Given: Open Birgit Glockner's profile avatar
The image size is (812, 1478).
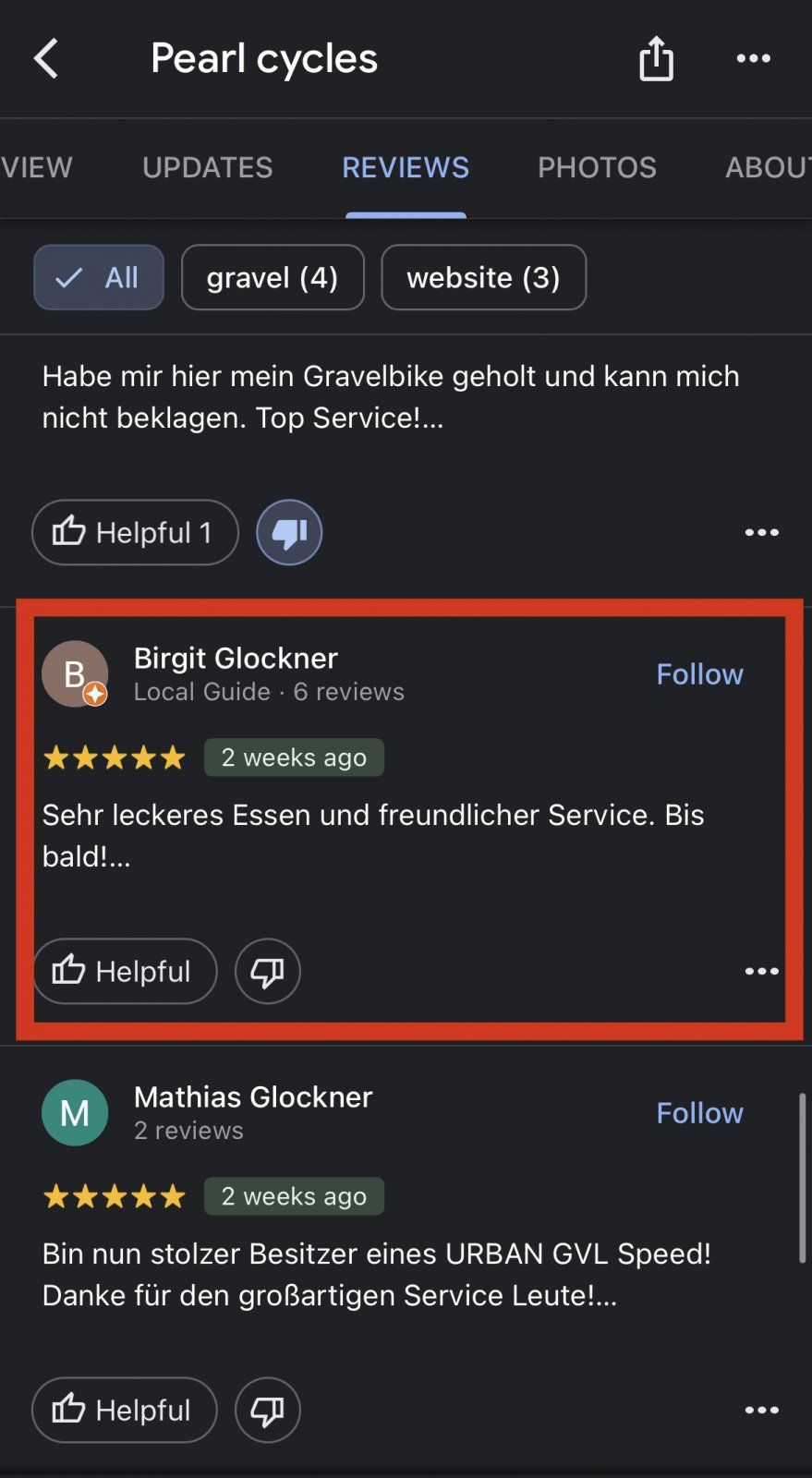Looking at the screenshot, I should (75, 674).
